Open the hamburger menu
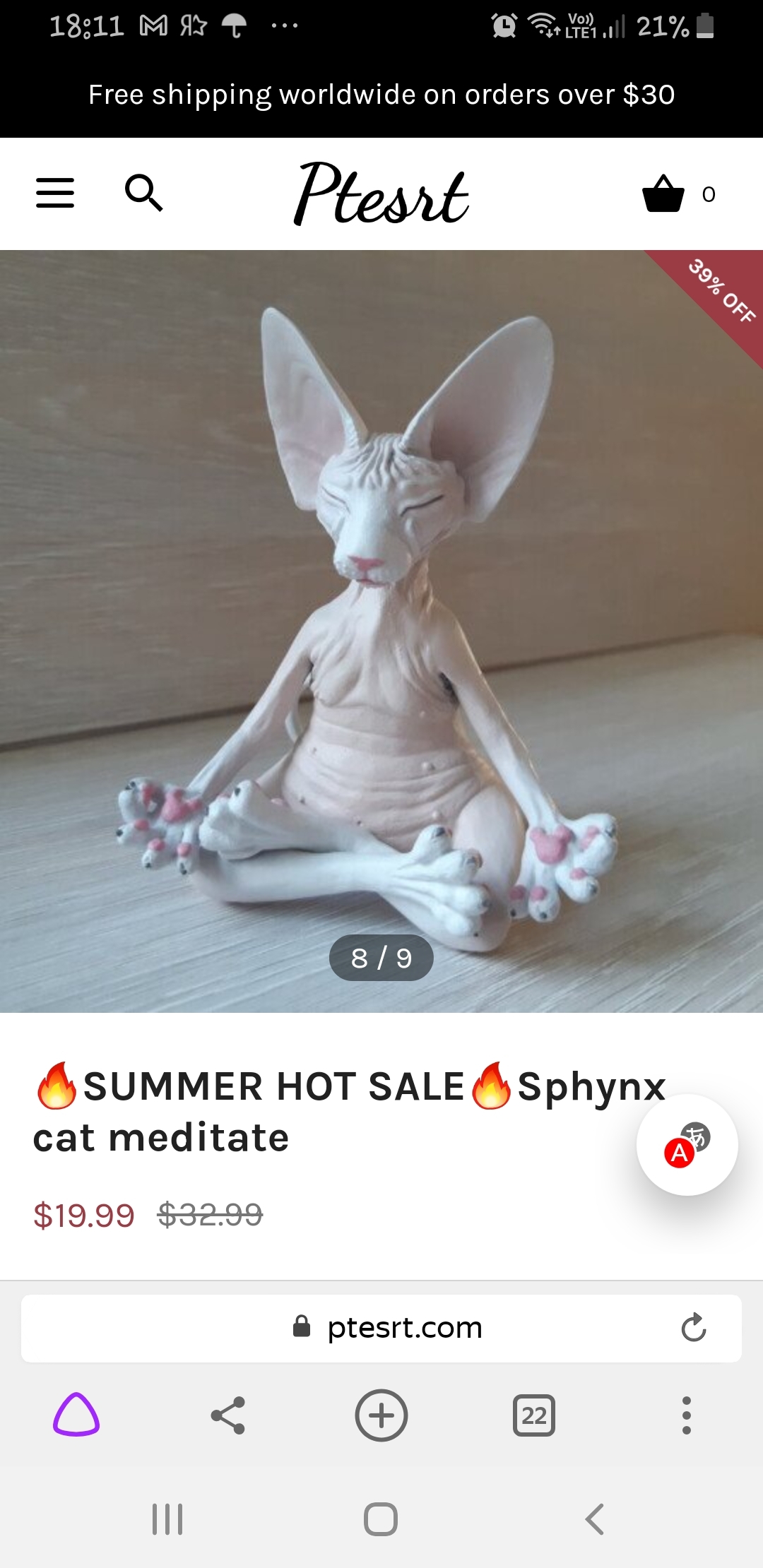 tap(55, 193)
